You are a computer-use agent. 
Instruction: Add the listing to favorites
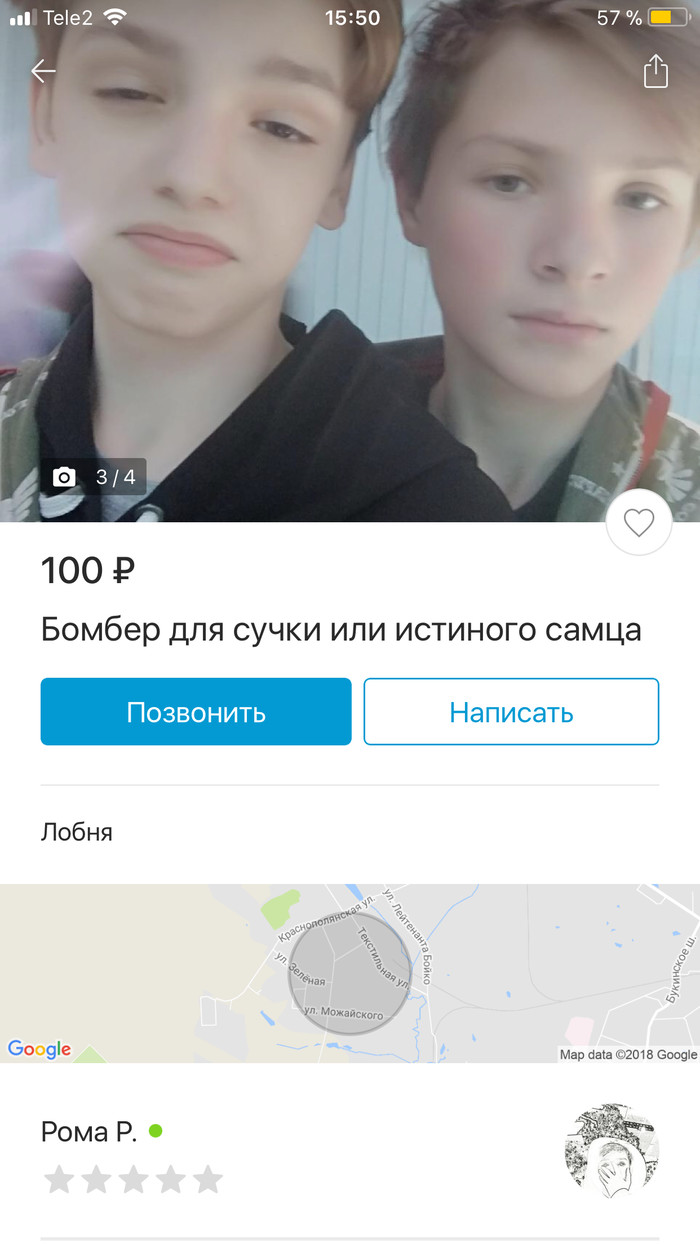coord(638,523)
